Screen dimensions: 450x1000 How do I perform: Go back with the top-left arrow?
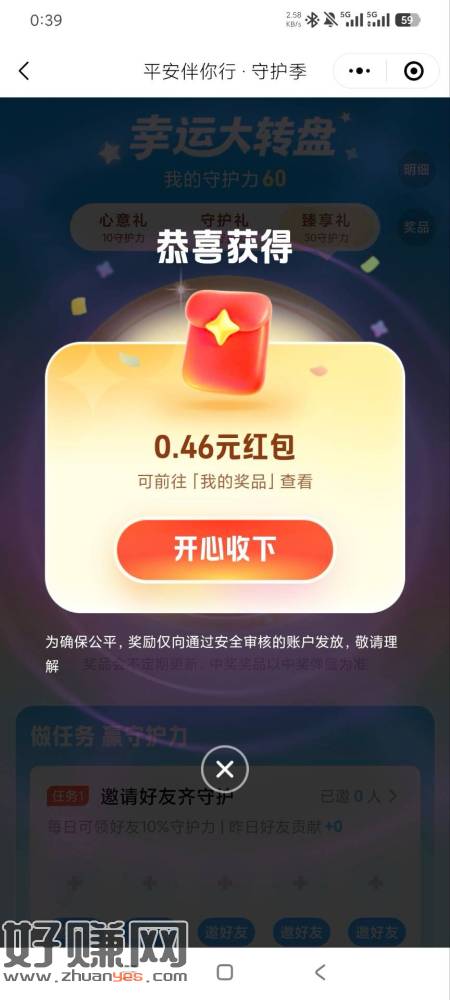point(24,71)
